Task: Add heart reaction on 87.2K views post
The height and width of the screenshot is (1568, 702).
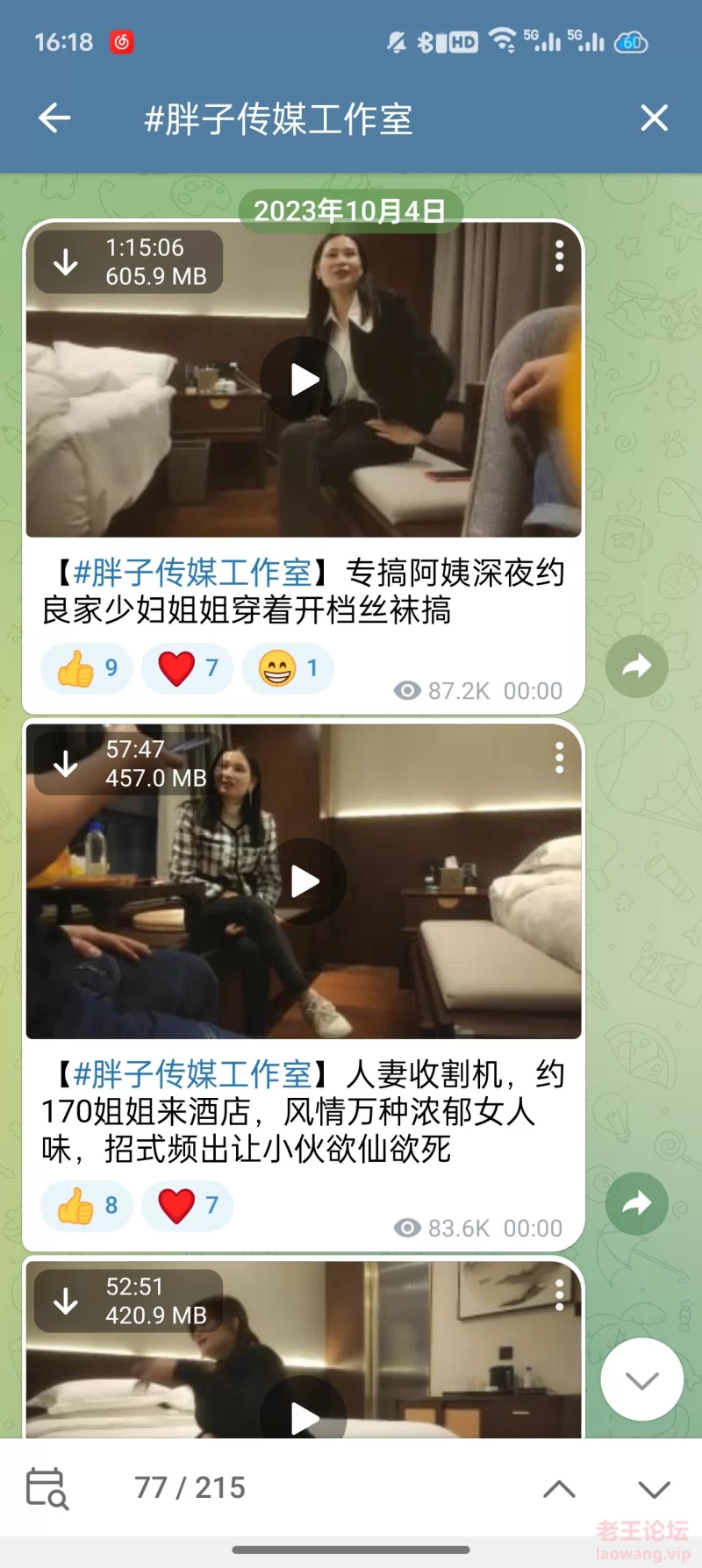Action: click(187, 669)
